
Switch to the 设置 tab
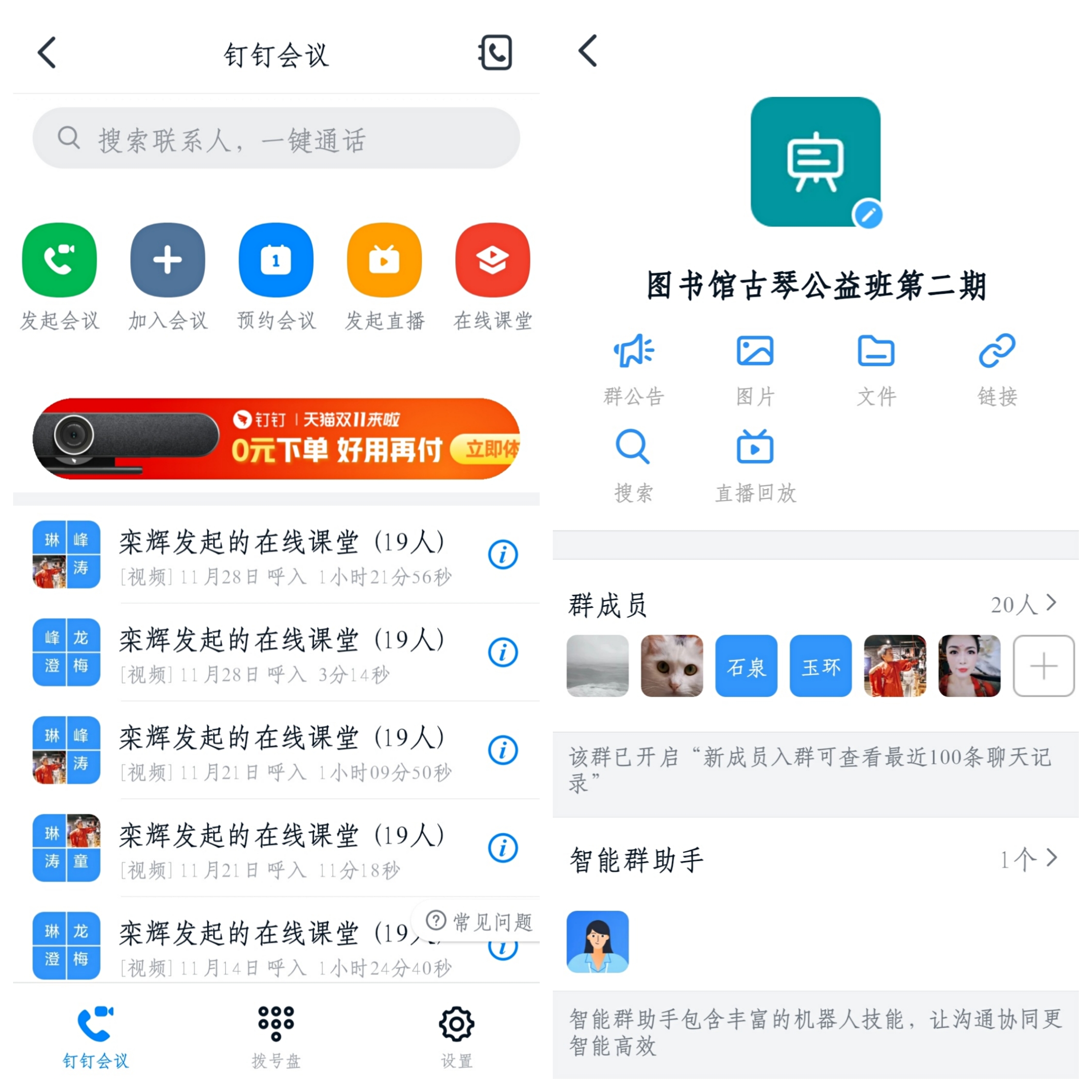click(x=456, y=1036)
